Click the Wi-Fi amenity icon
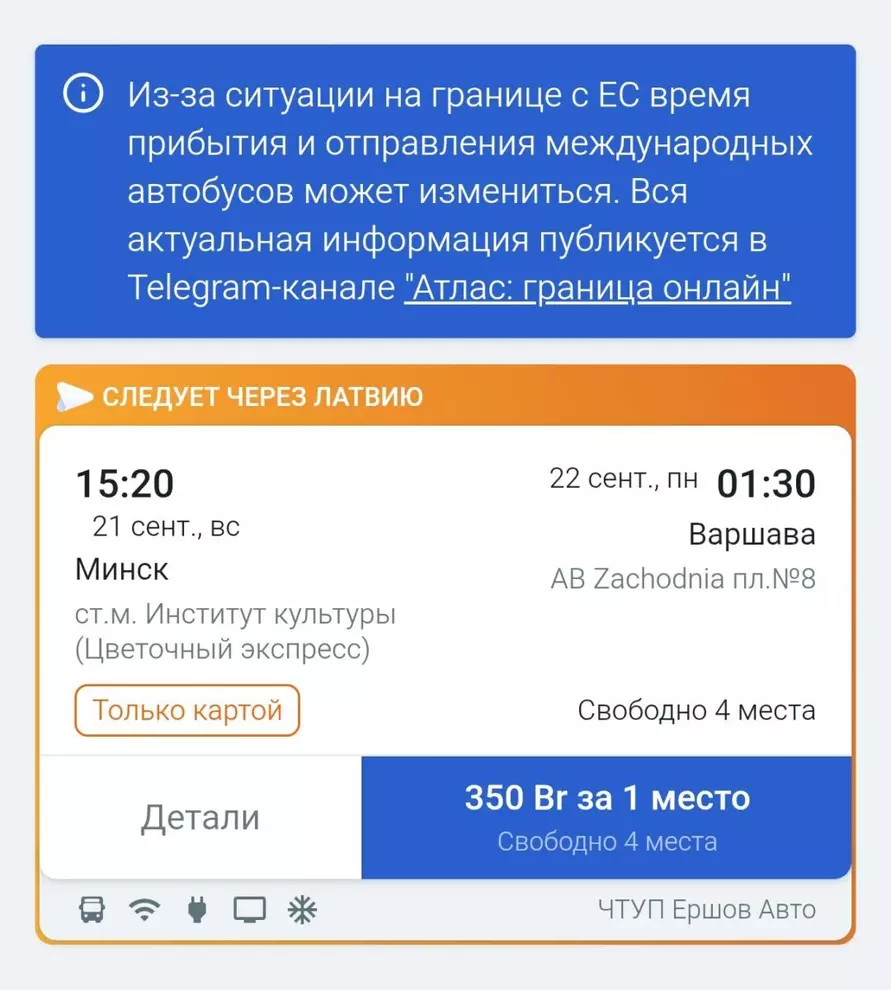 (x=144, y=910)
